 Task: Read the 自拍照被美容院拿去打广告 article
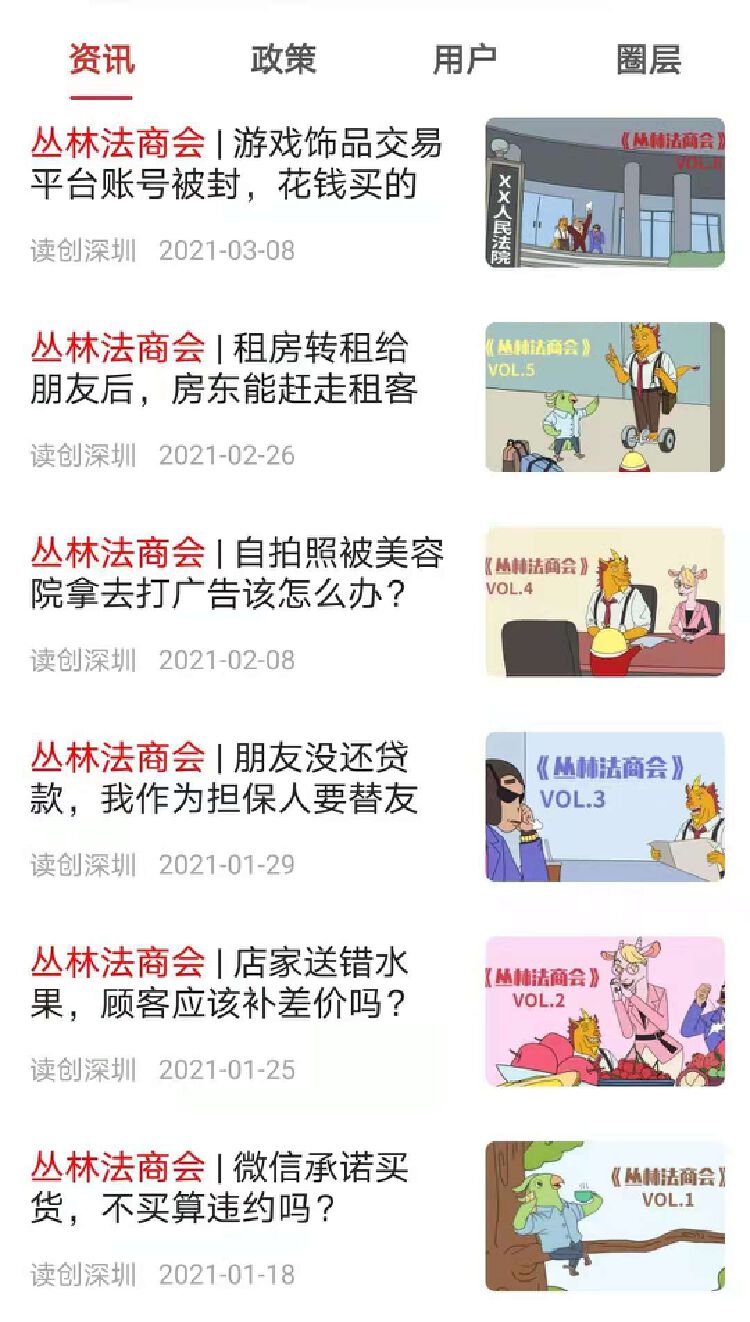(237, 574)
